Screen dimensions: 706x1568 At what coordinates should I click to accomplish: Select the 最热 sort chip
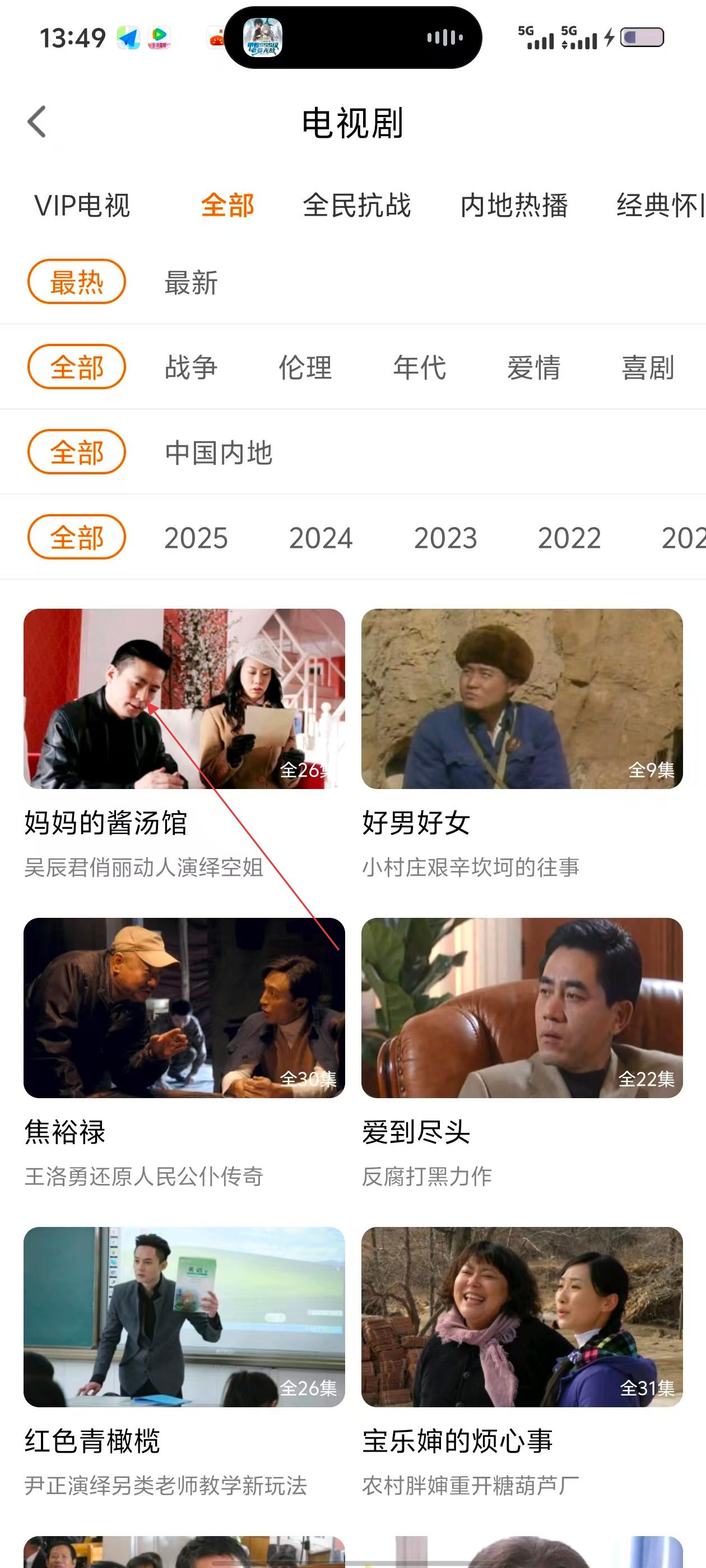pyautogui.click(x=77, y=282)
